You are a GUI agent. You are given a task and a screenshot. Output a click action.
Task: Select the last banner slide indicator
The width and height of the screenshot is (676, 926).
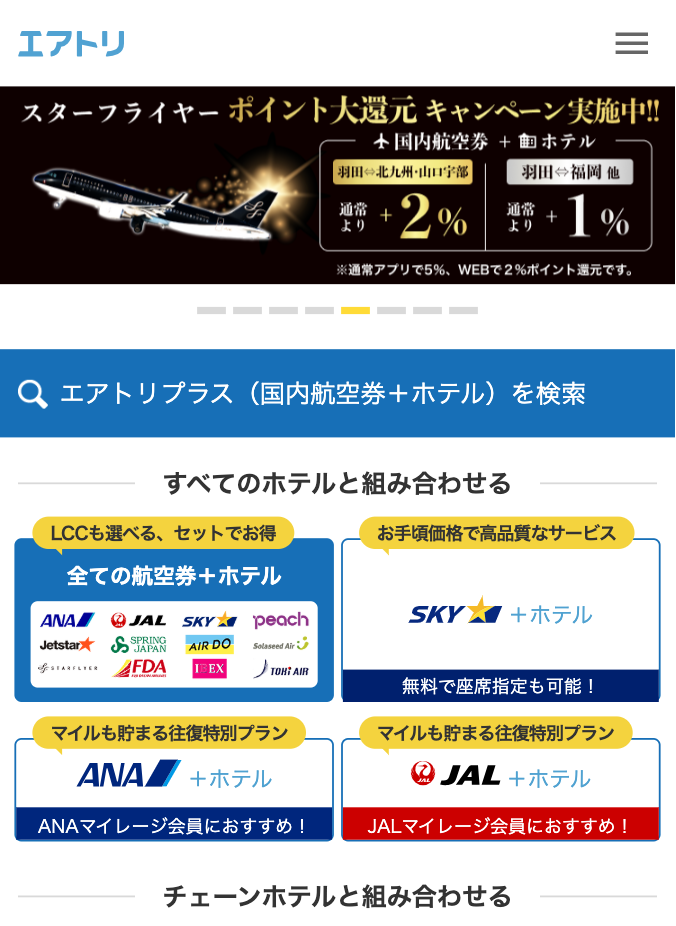coord(463,310)
